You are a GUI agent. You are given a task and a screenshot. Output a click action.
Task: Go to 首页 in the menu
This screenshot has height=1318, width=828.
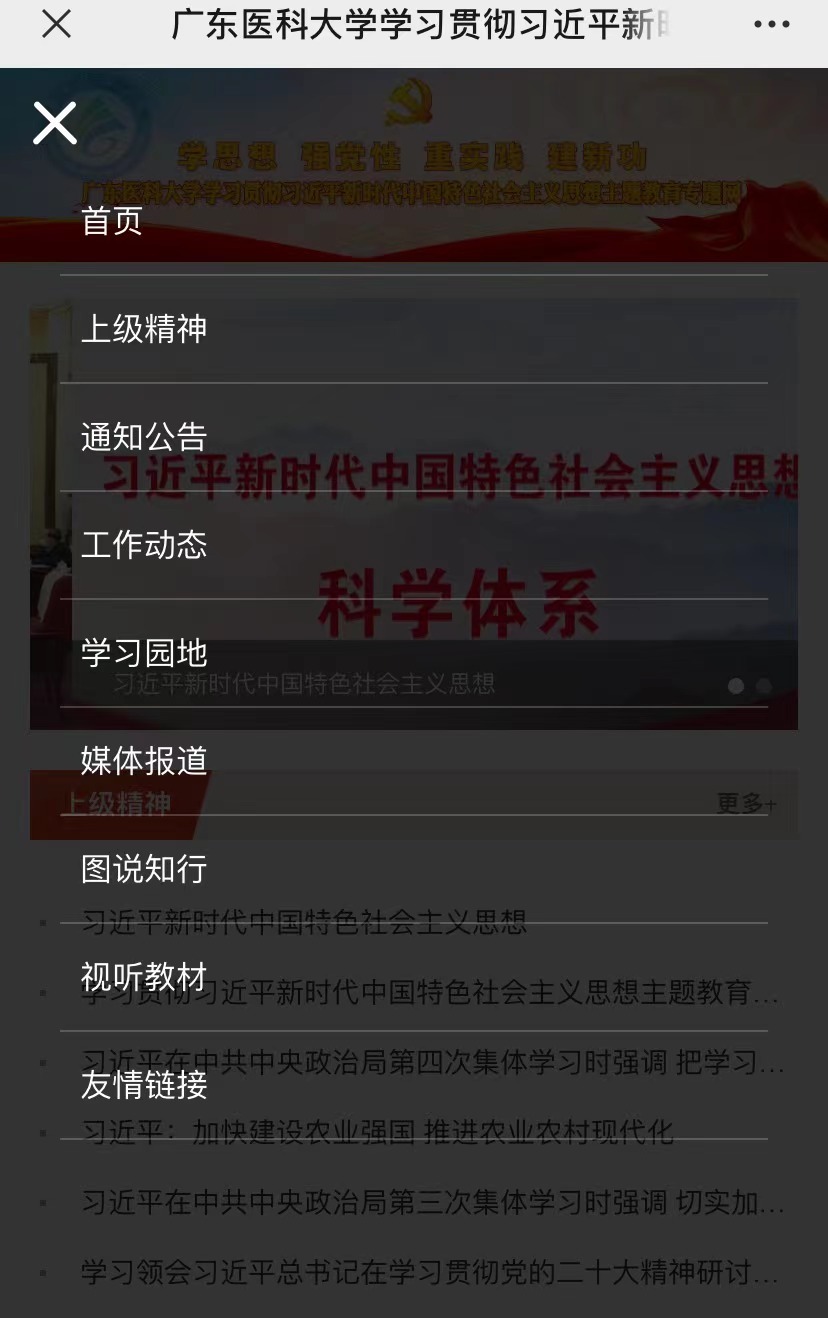[x=112, y=221]
